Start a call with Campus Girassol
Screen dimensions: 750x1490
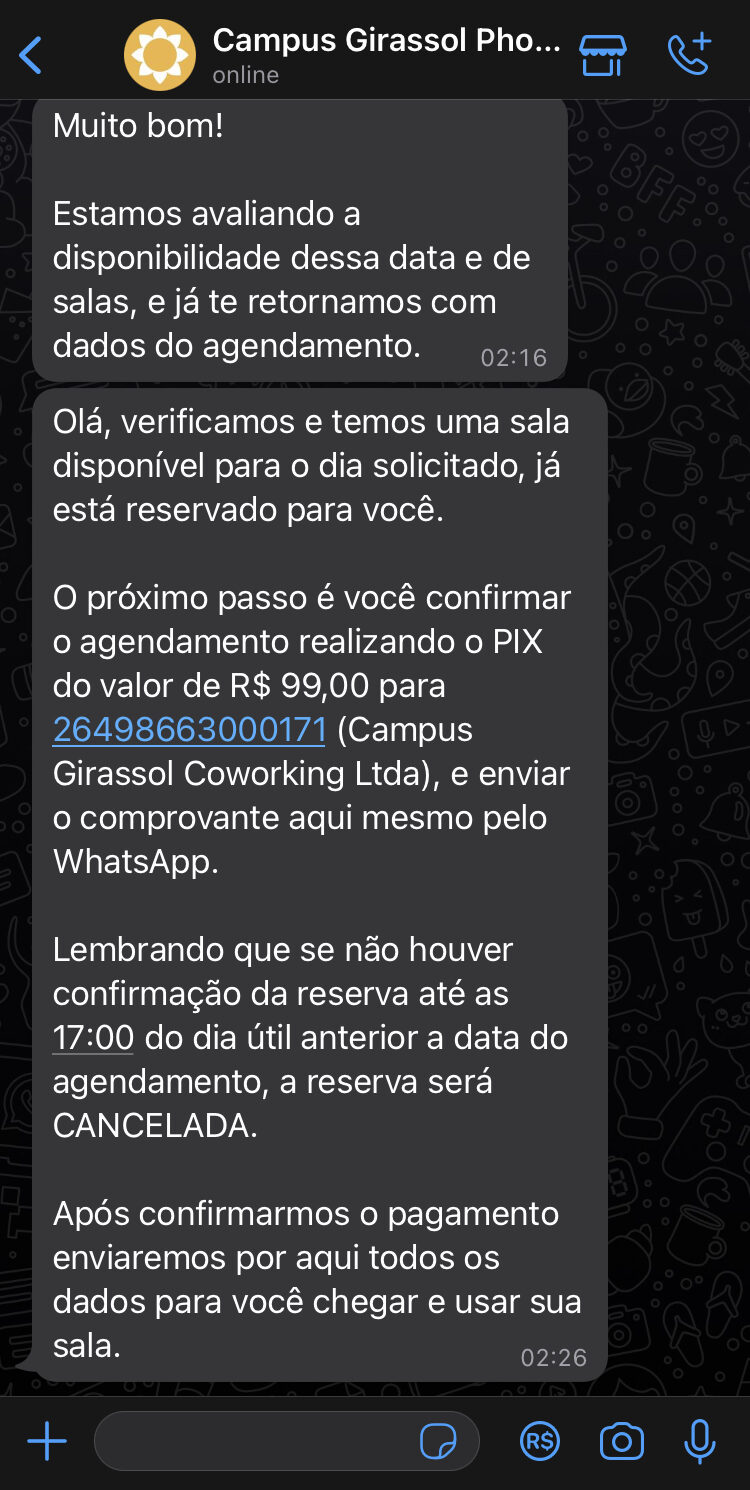click(689, 54)
